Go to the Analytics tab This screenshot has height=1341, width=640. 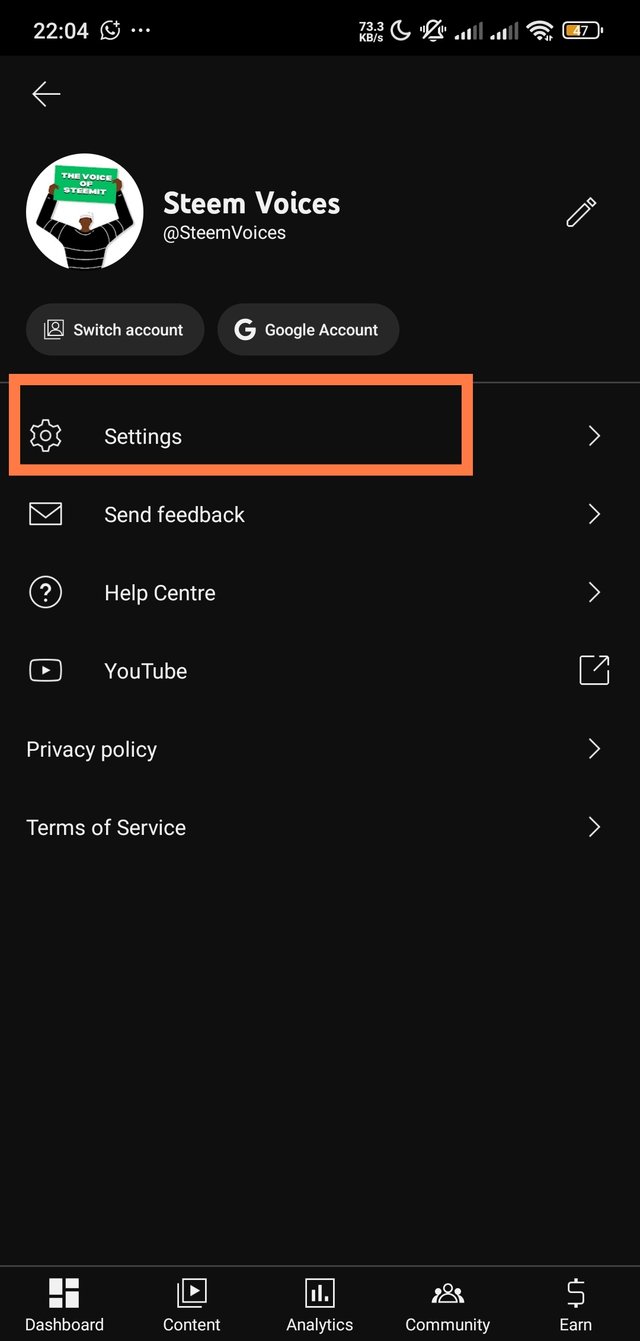tap(320, 1304)
